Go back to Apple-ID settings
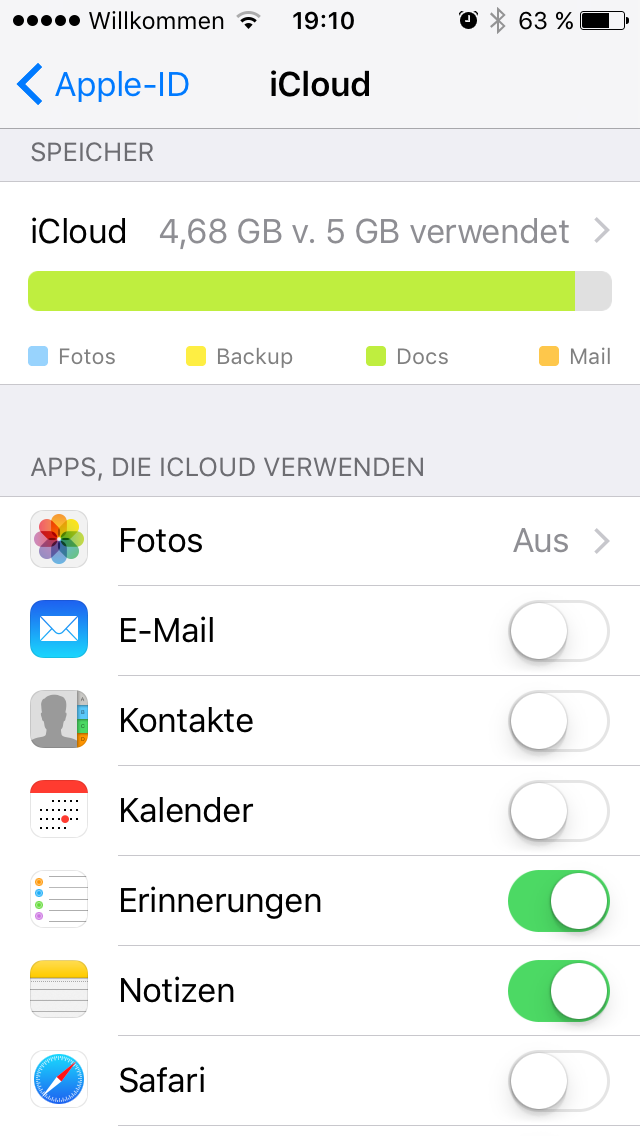Image resolution: width=640 pixels, height=1136 pixels. click(103, 85)
